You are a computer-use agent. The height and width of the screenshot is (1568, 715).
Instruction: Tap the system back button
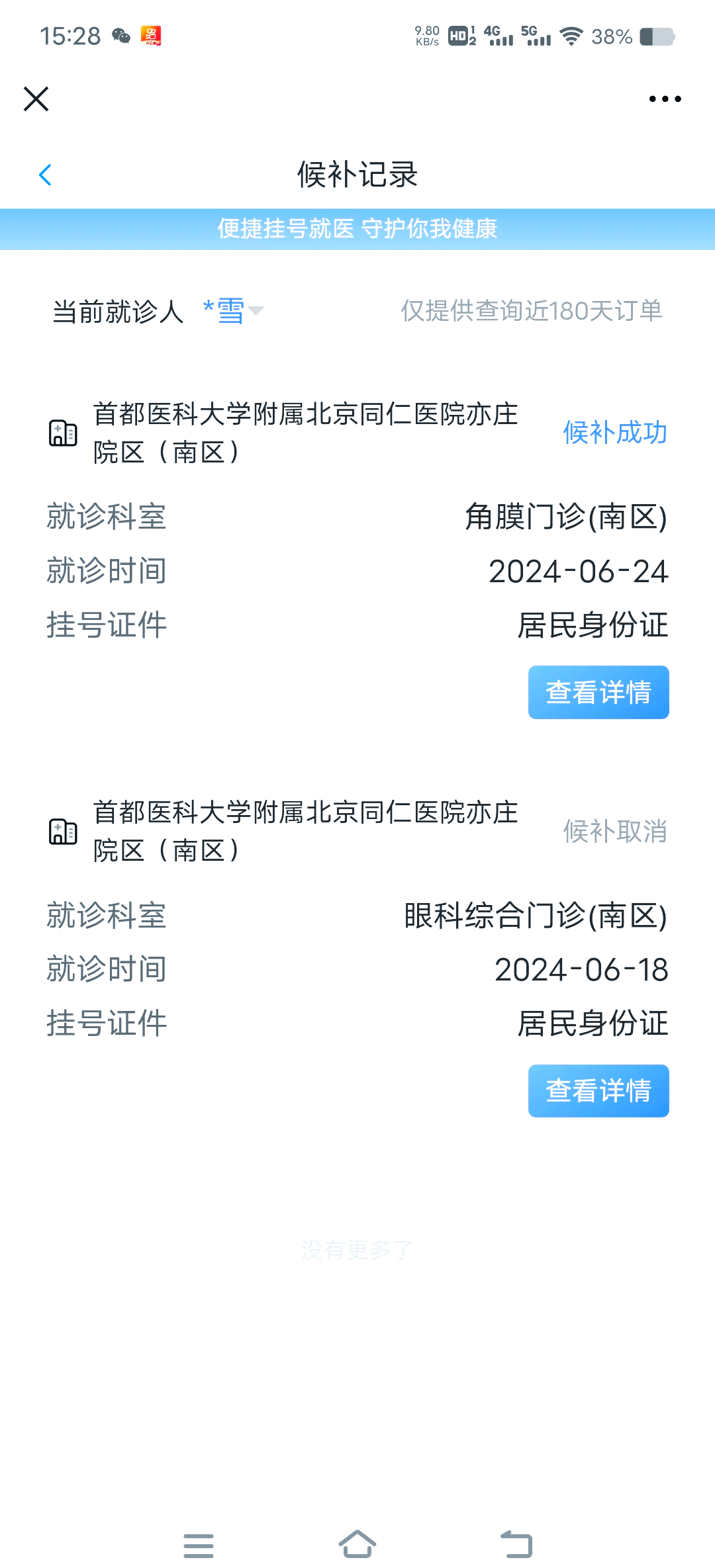516,1544
